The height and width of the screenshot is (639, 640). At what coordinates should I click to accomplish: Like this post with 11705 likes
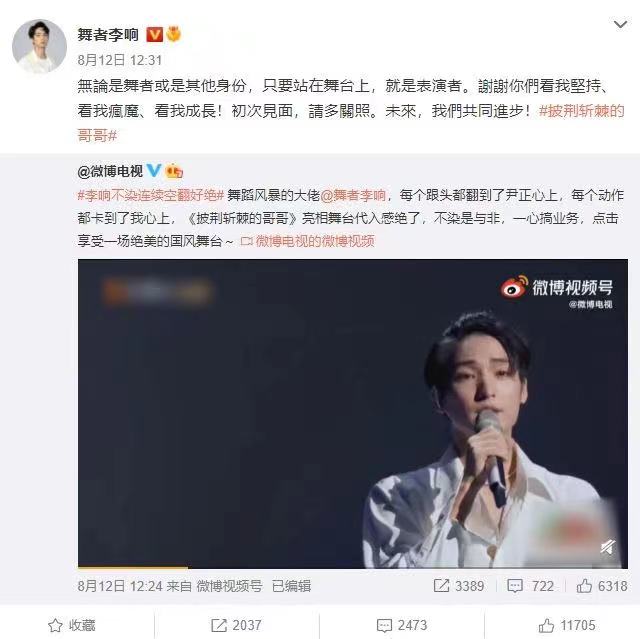click(x=564, y=625)
